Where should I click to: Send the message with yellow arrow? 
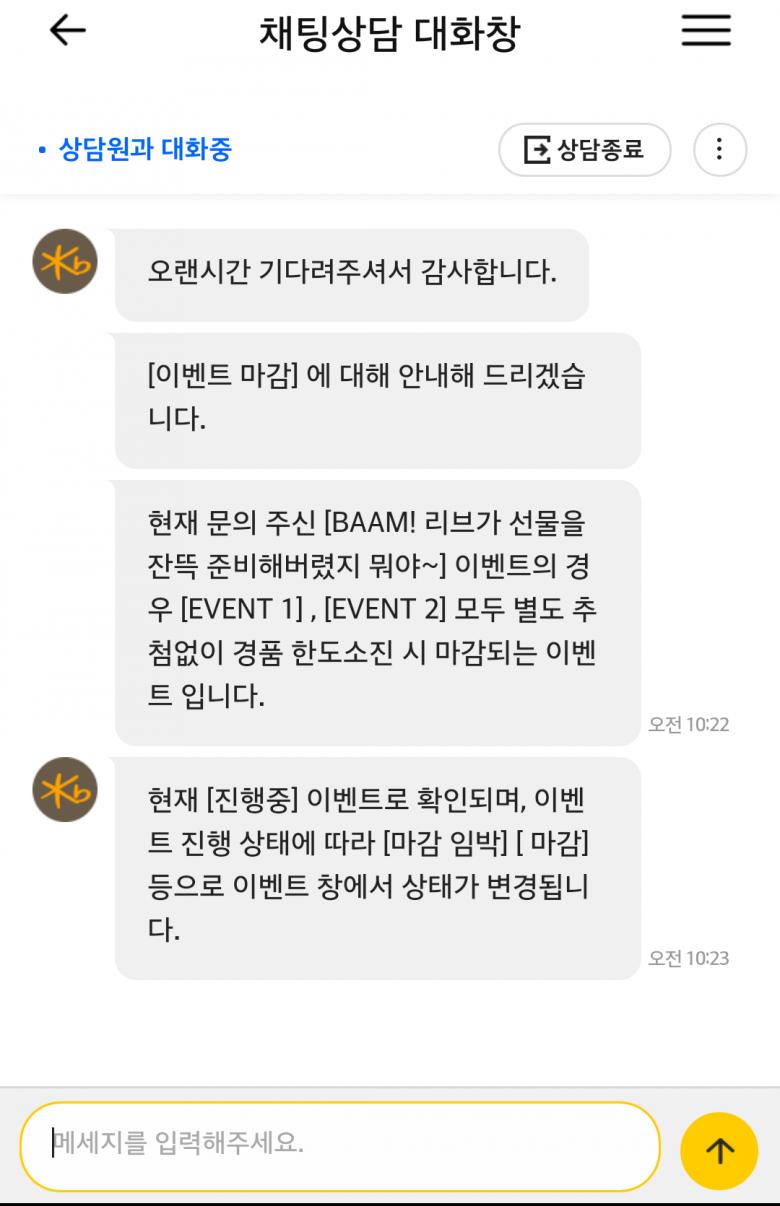pos(719,1151)
